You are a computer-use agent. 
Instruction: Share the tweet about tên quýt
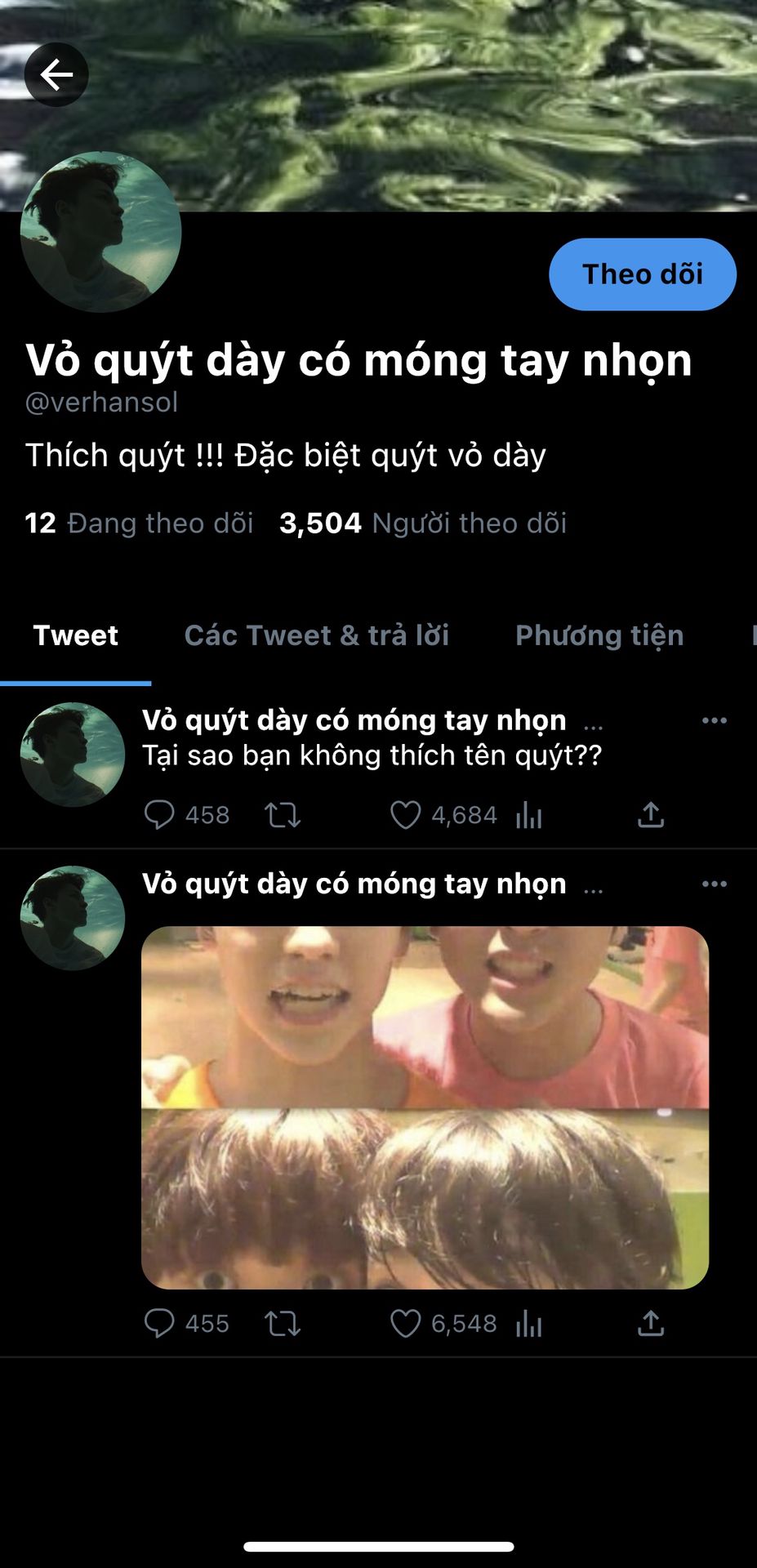651,815
